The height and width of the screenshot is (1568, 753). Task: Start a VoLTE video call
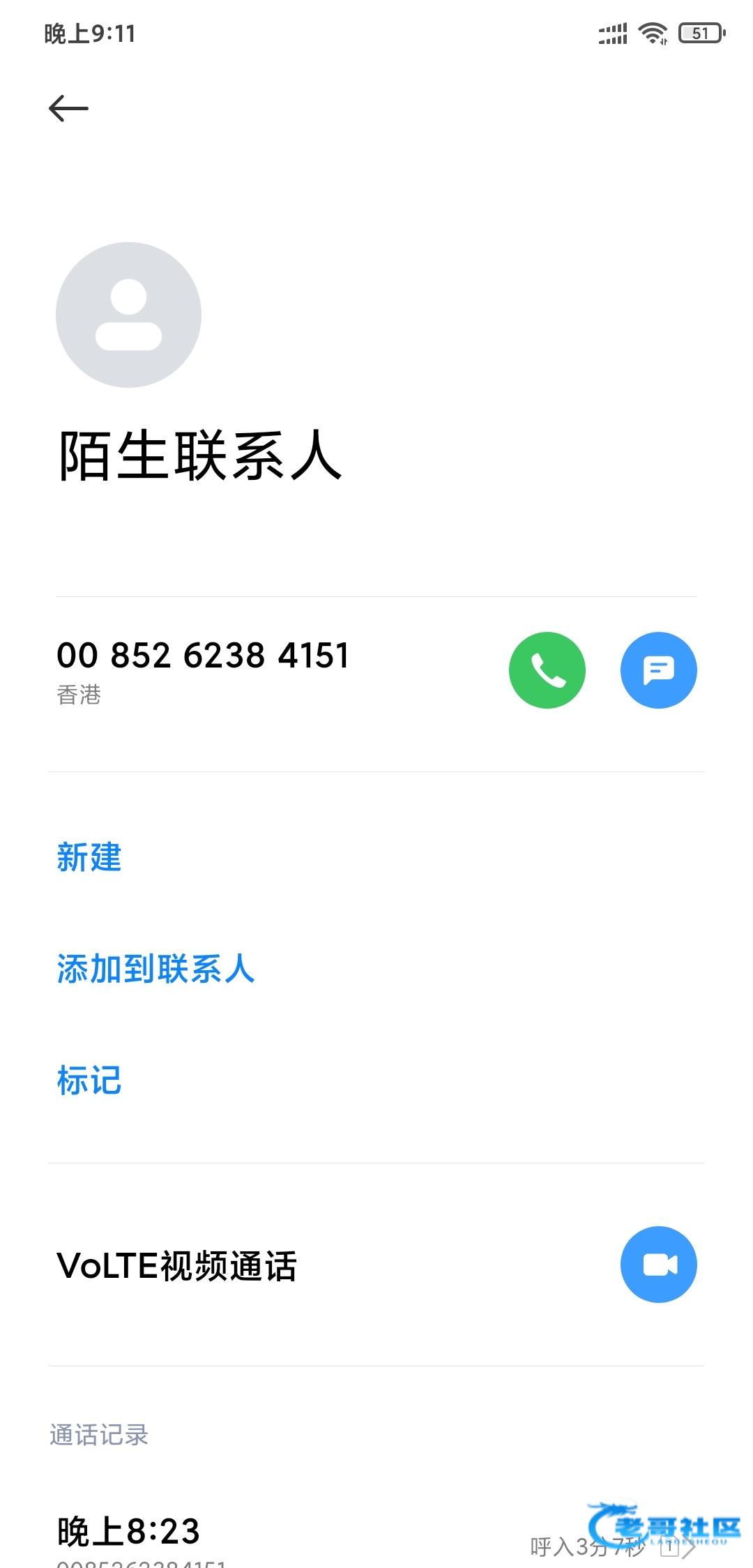click(659, 1265)
